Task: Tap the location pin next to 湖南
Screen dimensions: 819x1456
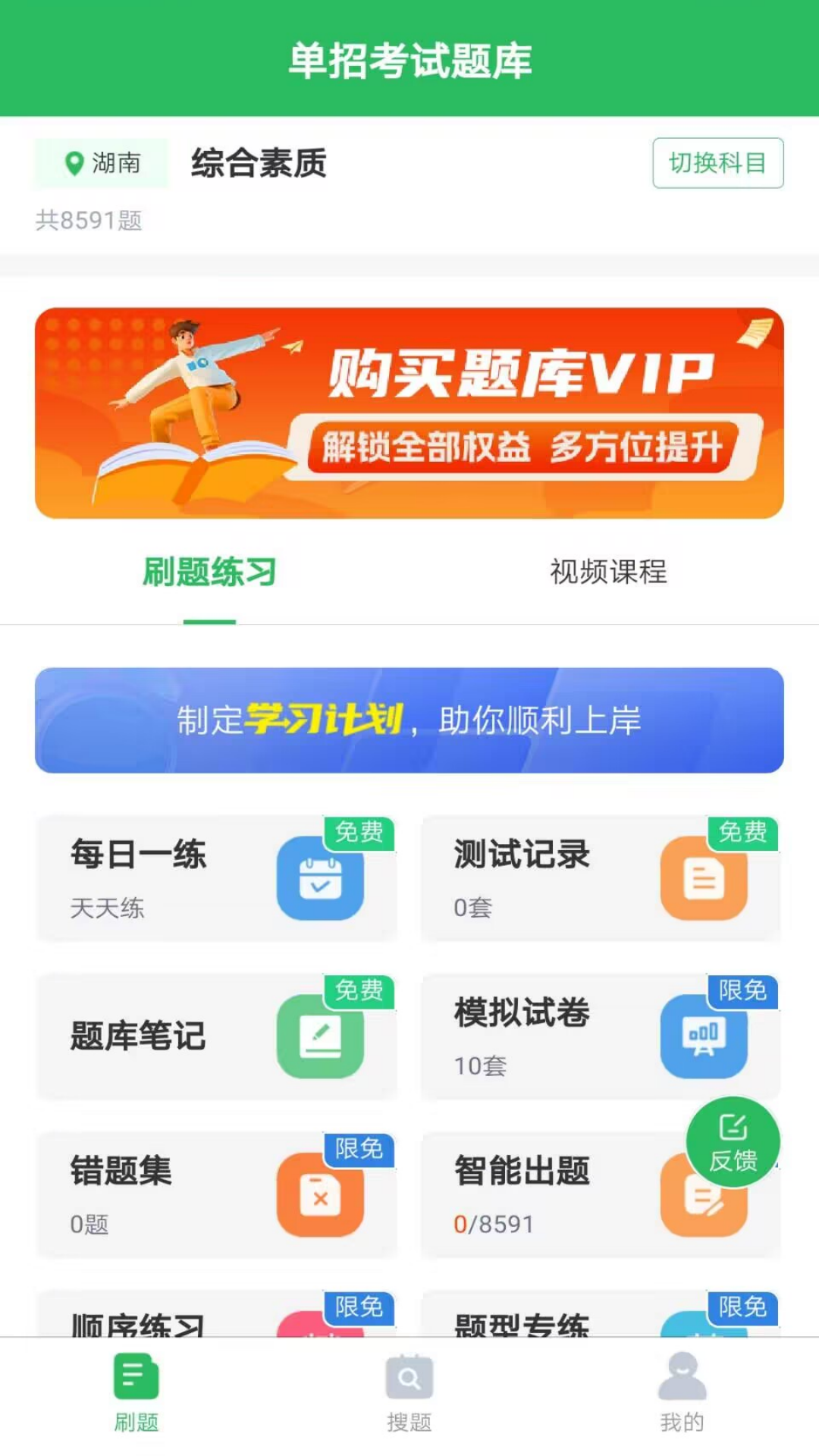Action: click(74, 163)
